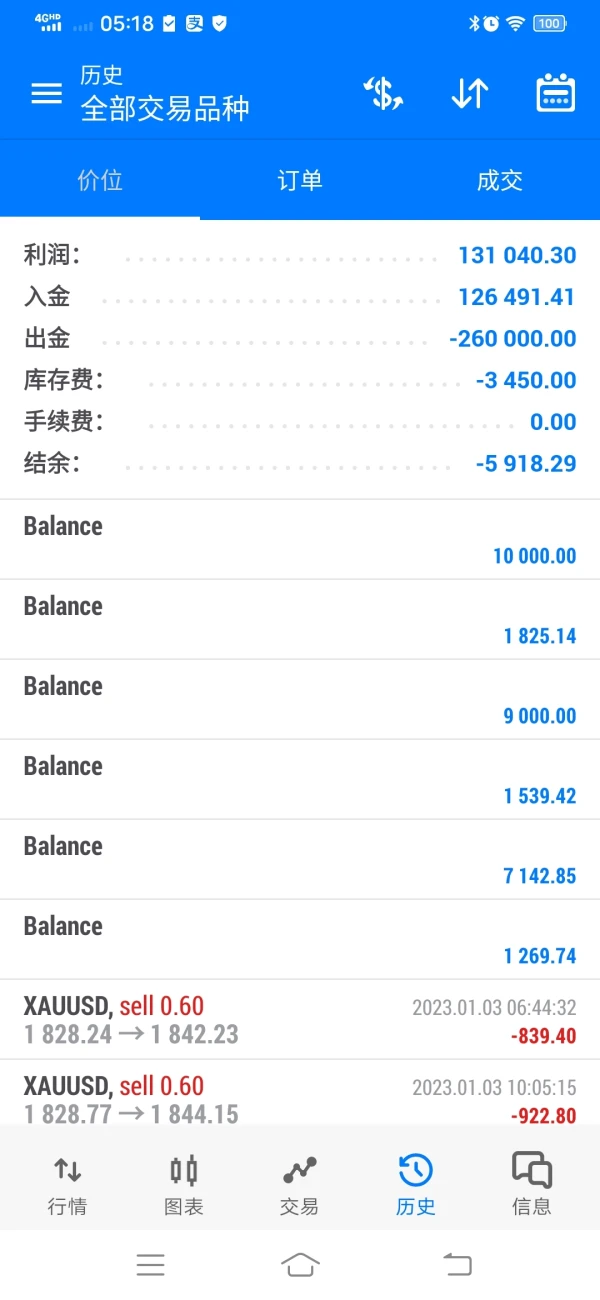This screenshot has width=600, height=1300.
Task: Expand the XAUUSD sell trade at 10:05:15
Action: [x=300, y=1098]
